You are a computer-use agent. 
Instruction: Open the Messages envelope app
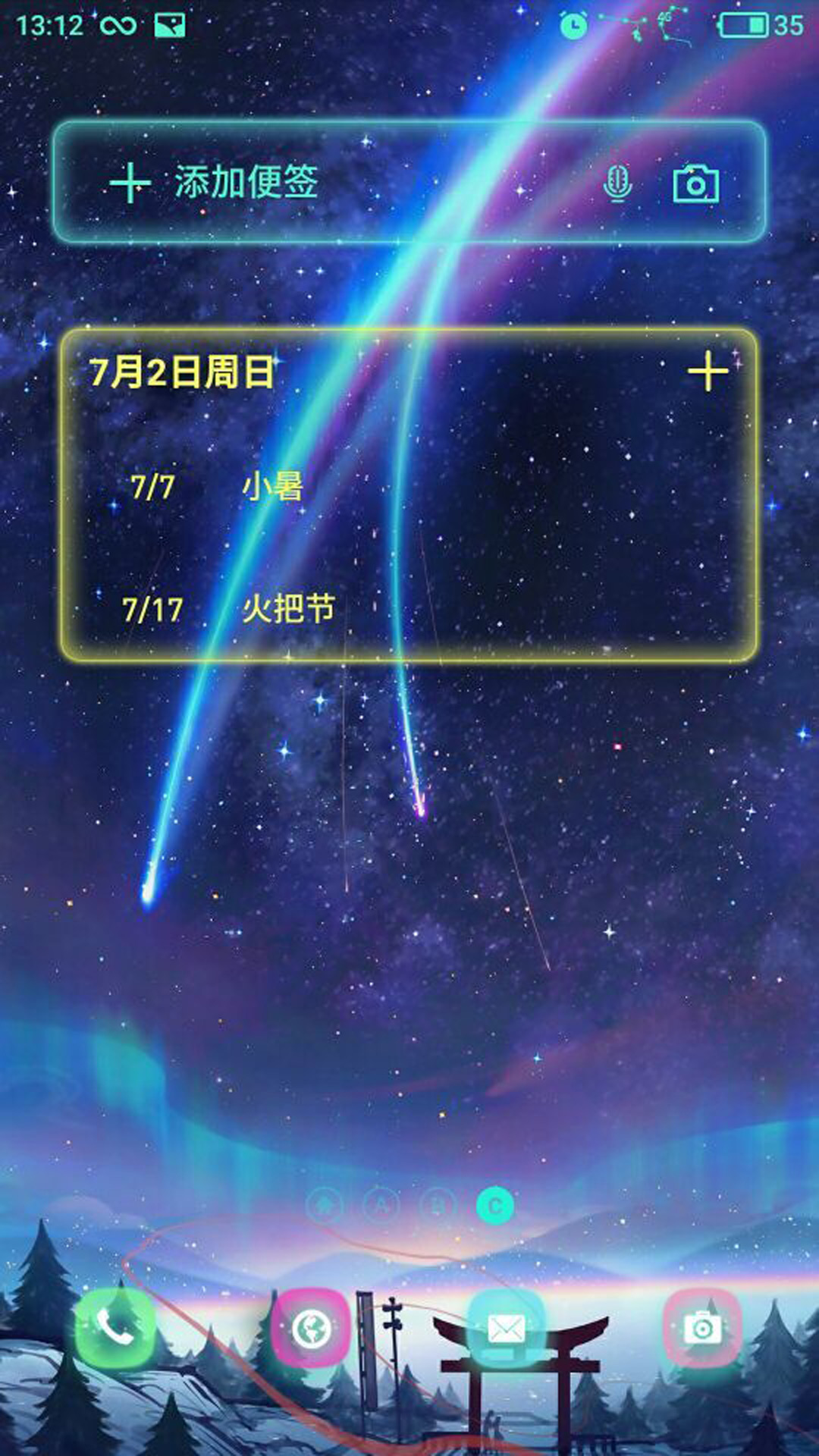coord(507,1329)
